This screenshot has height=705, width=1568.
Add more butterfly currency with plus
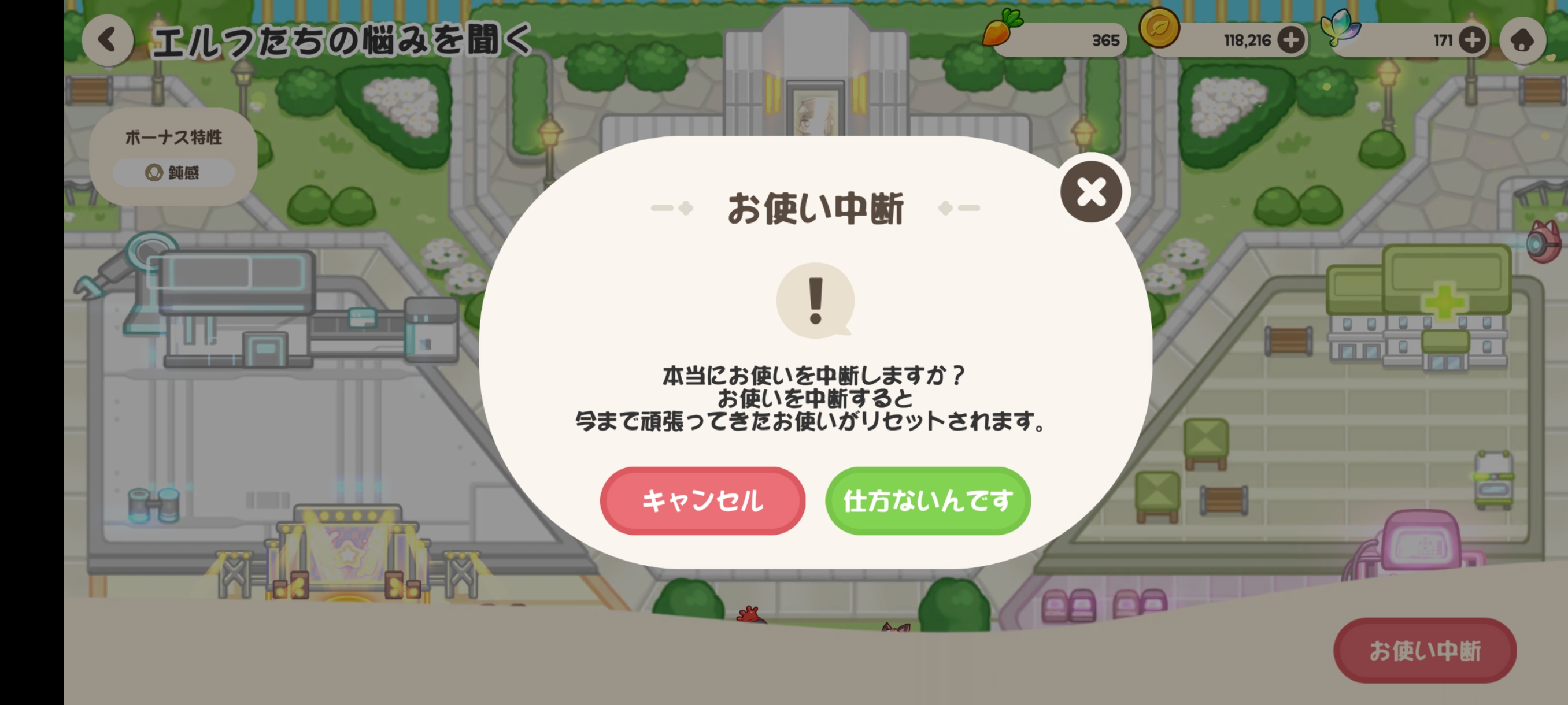coord(1472,40)
